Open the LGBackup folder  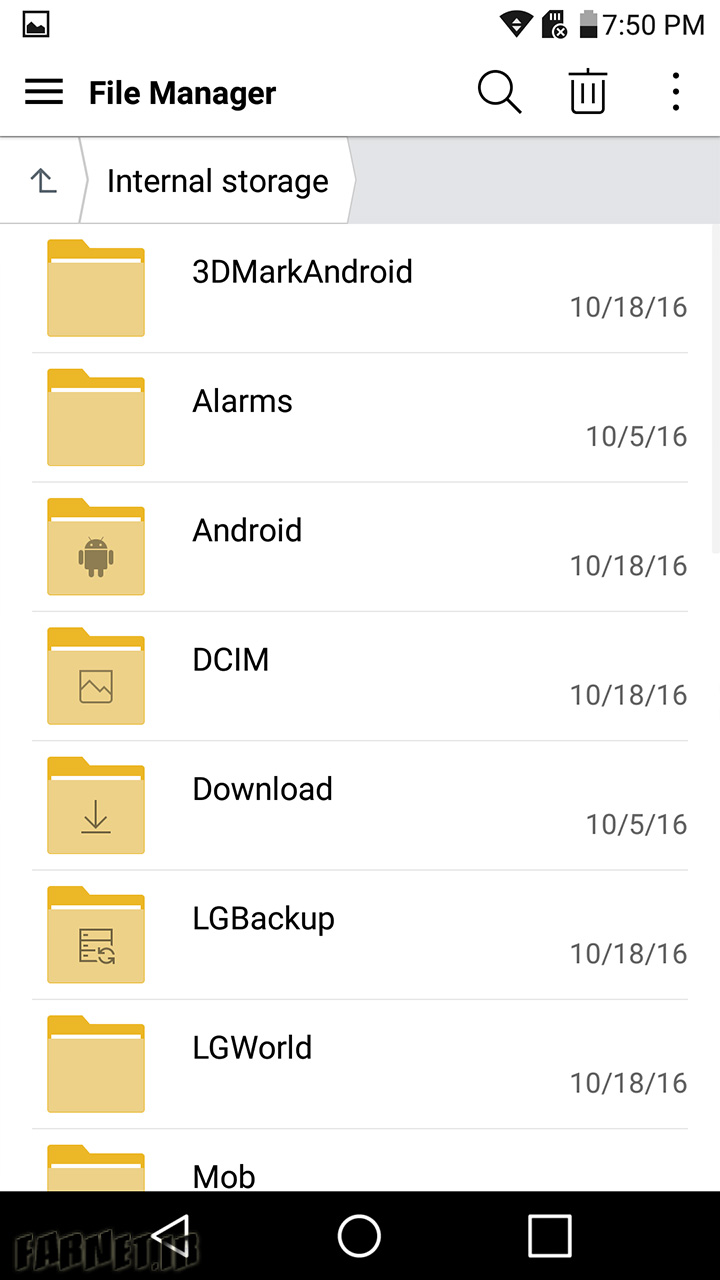pos(360,934)
